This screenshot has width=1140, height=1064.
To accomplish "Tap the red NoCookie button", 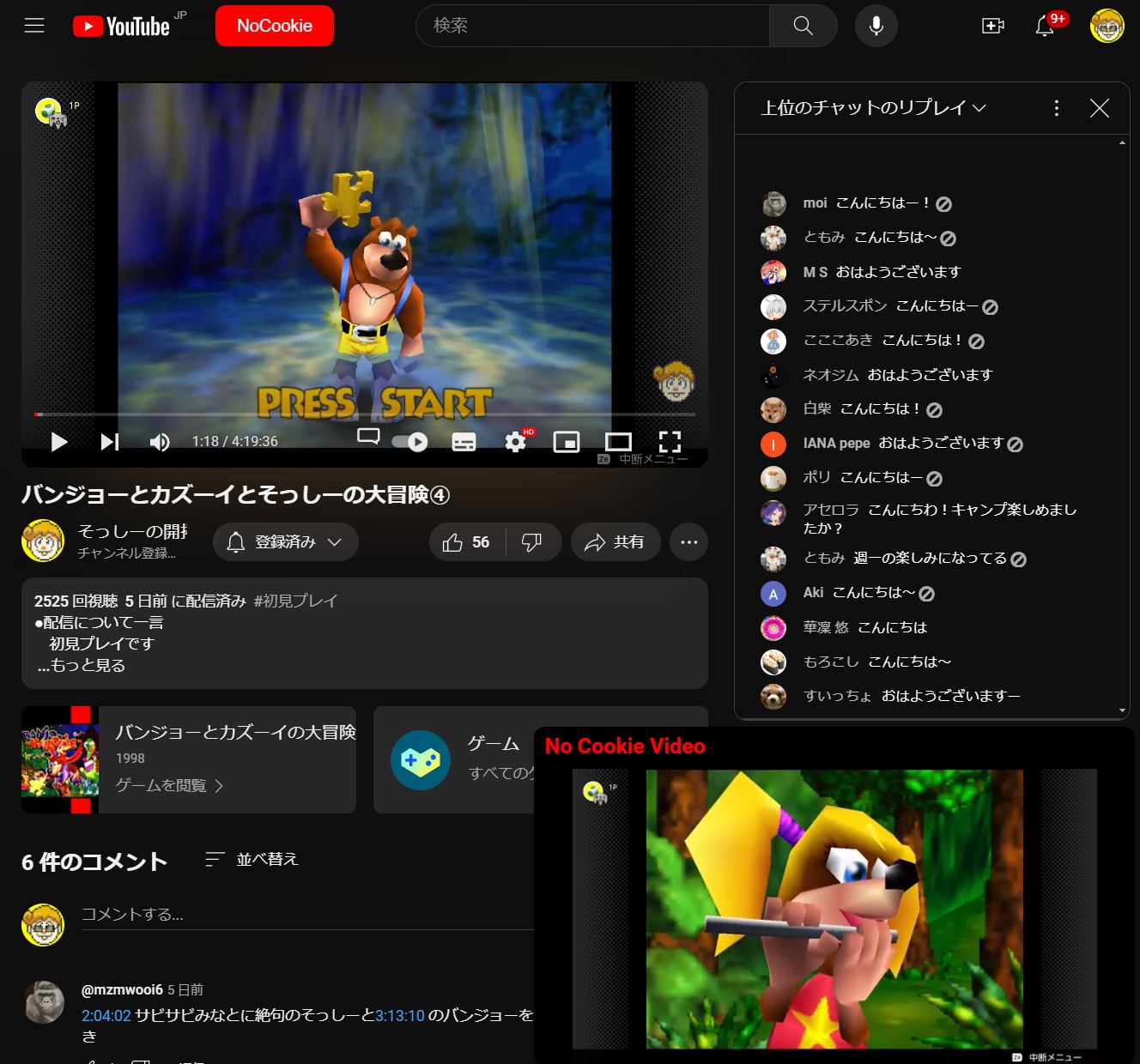I will 274,26.
